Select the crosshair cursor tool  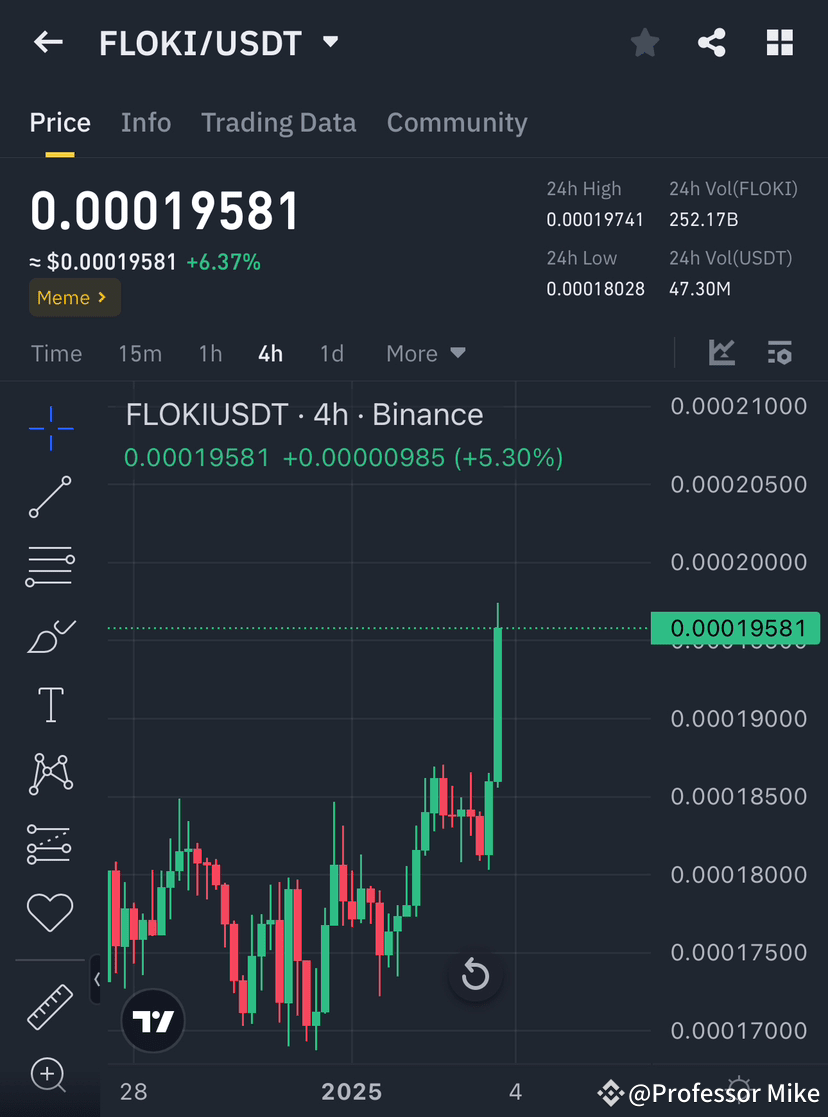click(50, 428)
